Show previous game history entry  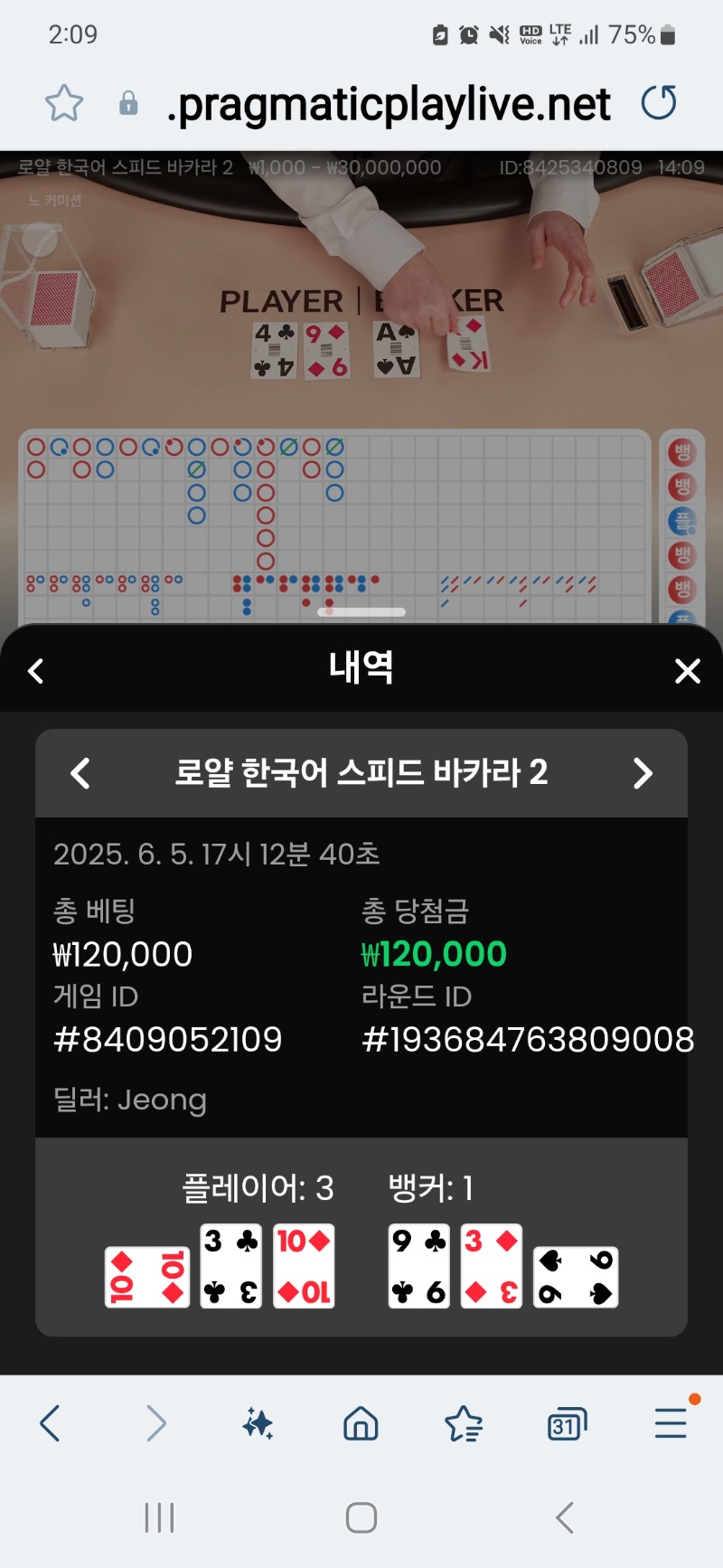pos(80,773)
